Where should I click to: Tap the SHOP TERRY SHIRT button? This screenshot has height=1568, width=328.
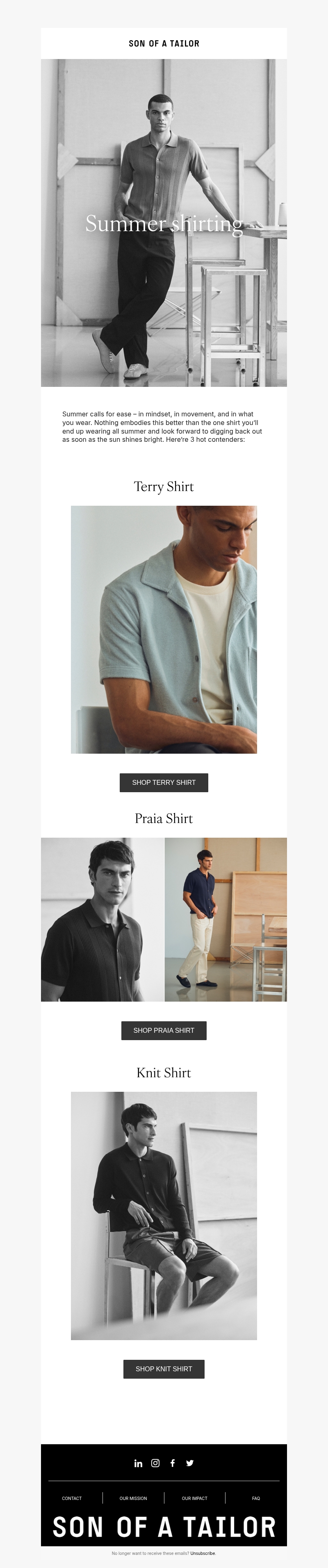(x=164, y=782)
